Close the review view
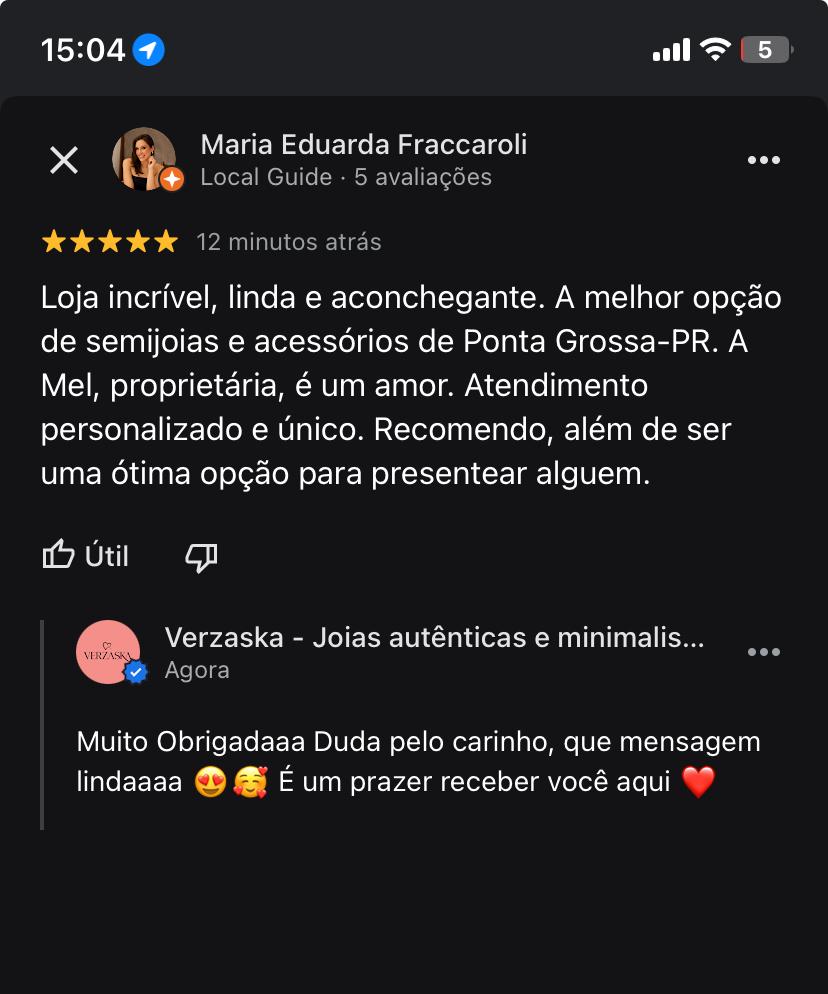 pyautogui.click(x=64, y=160)
